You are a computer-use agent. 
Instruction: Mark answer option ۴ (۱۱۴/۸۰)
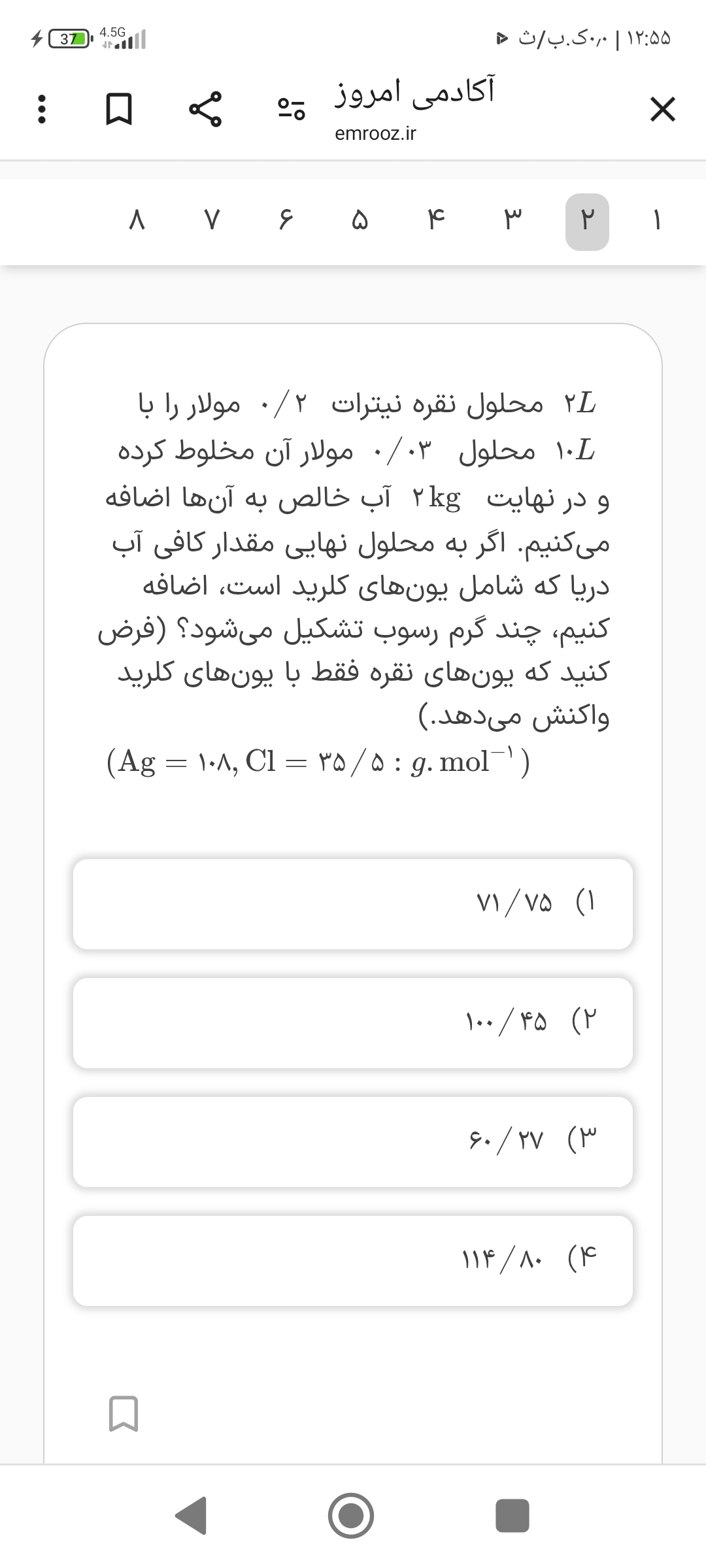point(353,1260)
